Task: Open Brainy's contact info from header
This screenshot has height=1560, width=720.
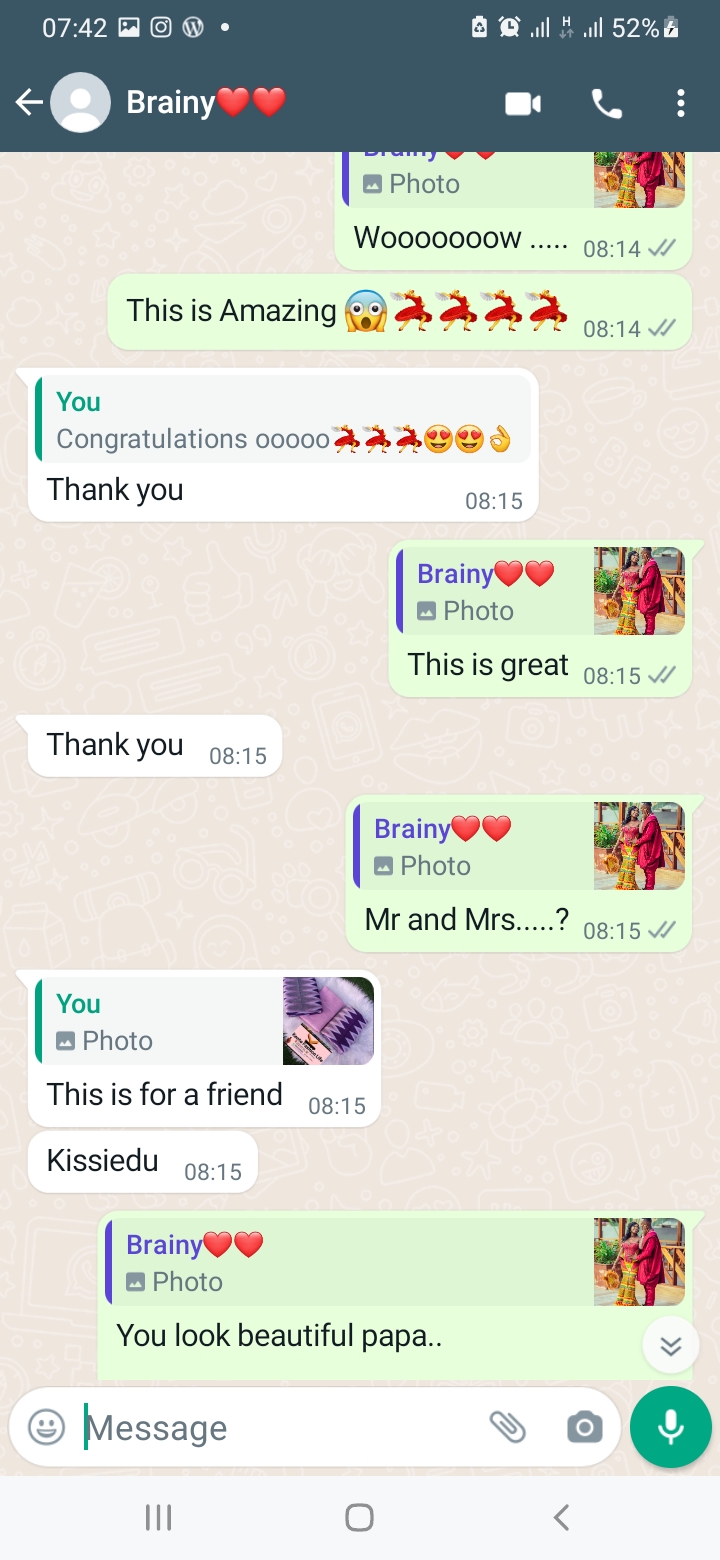Action: [206, 102]
